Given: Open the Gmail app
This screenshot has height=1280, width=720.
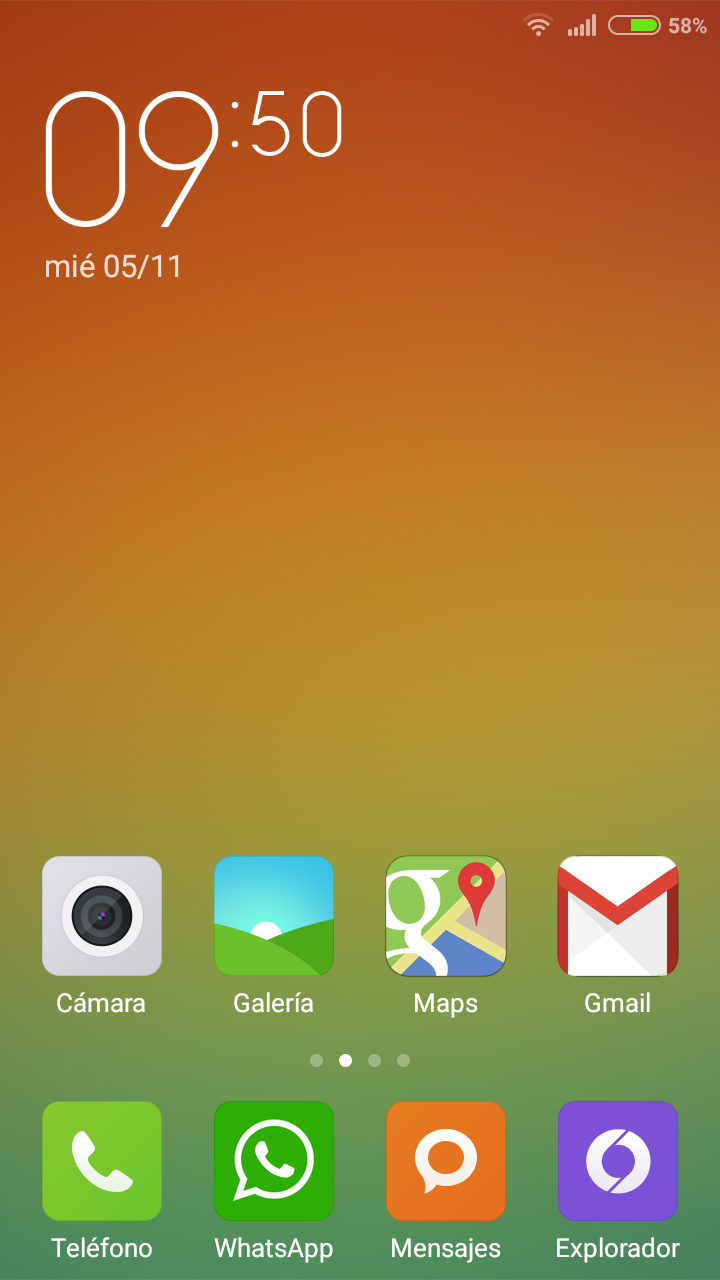Looking at the screenshot, I should 618,916.
